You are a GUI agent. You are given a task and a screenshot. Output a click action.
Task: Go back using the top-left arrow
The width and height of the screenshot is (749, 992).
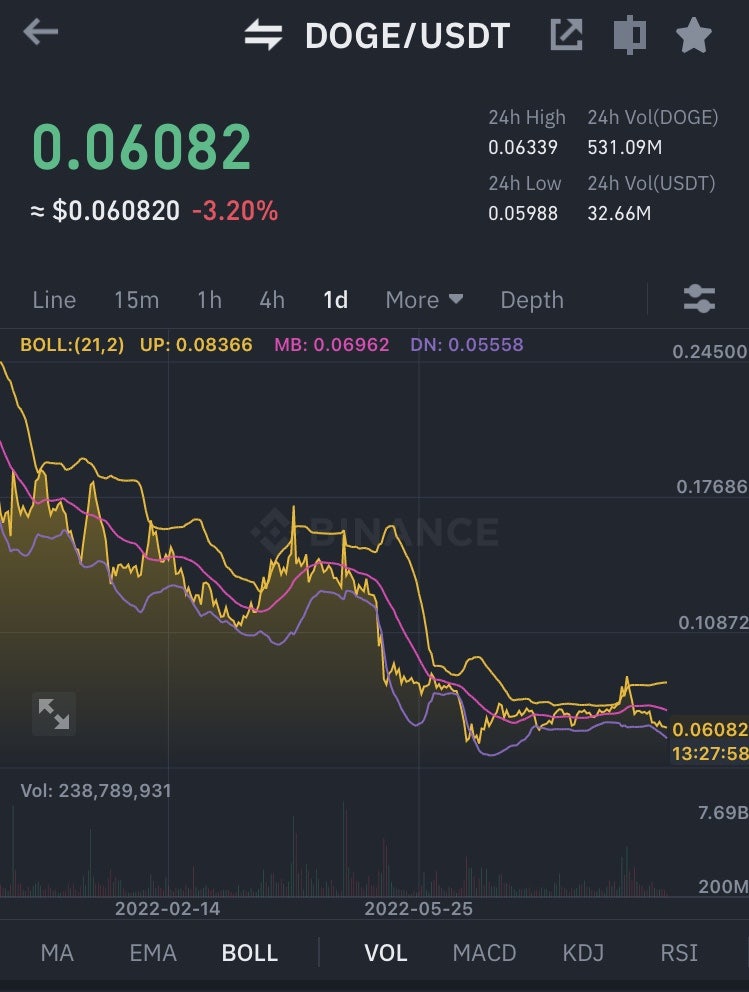[x=41, y=33]
